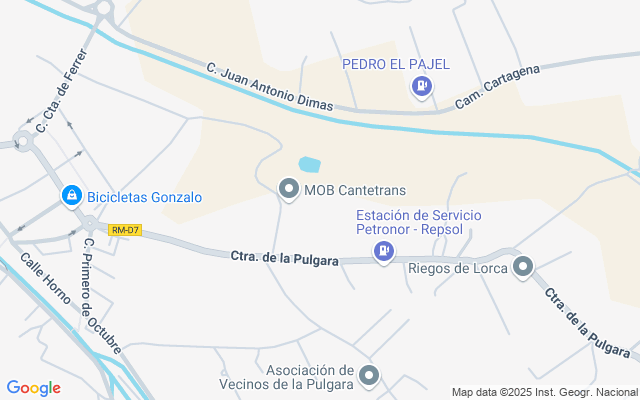640x400 pixels.
Task: Open the Riegos de Lorca place marker
Action: (522, 266)
